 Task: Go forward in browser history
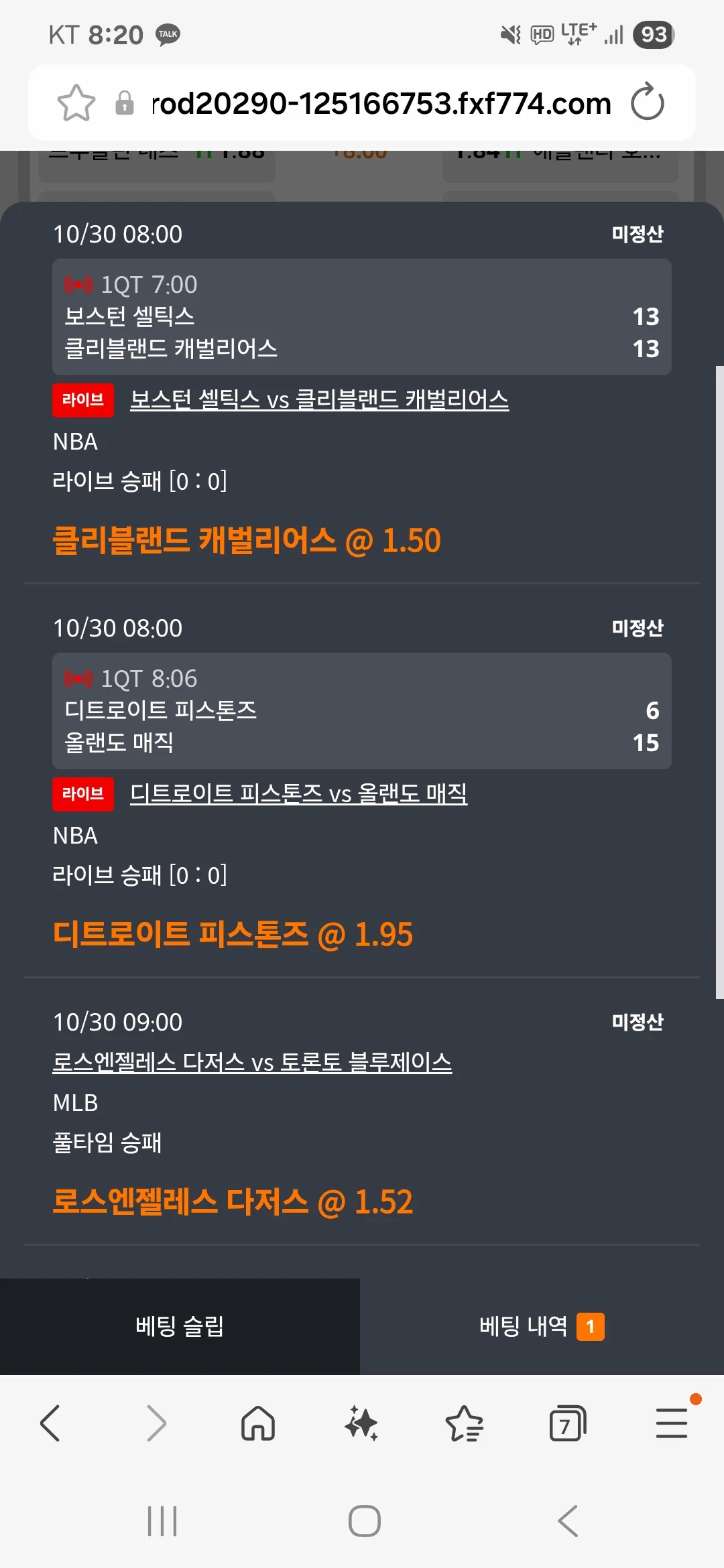[156, 1423]
